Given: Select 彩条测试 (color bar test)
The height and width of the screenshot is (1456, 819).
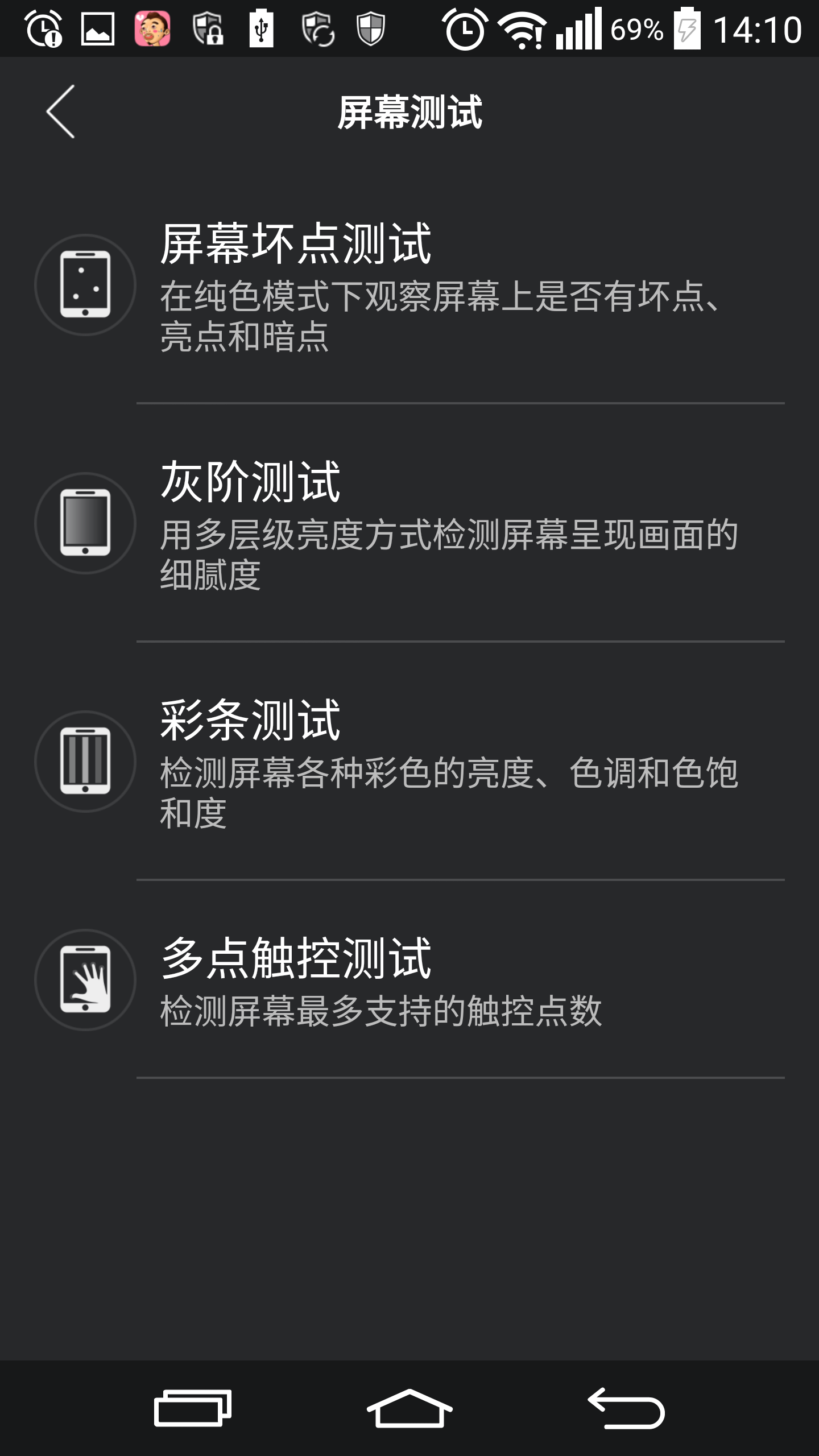Looking at the screenshot, I should click(x=409, y=762).
